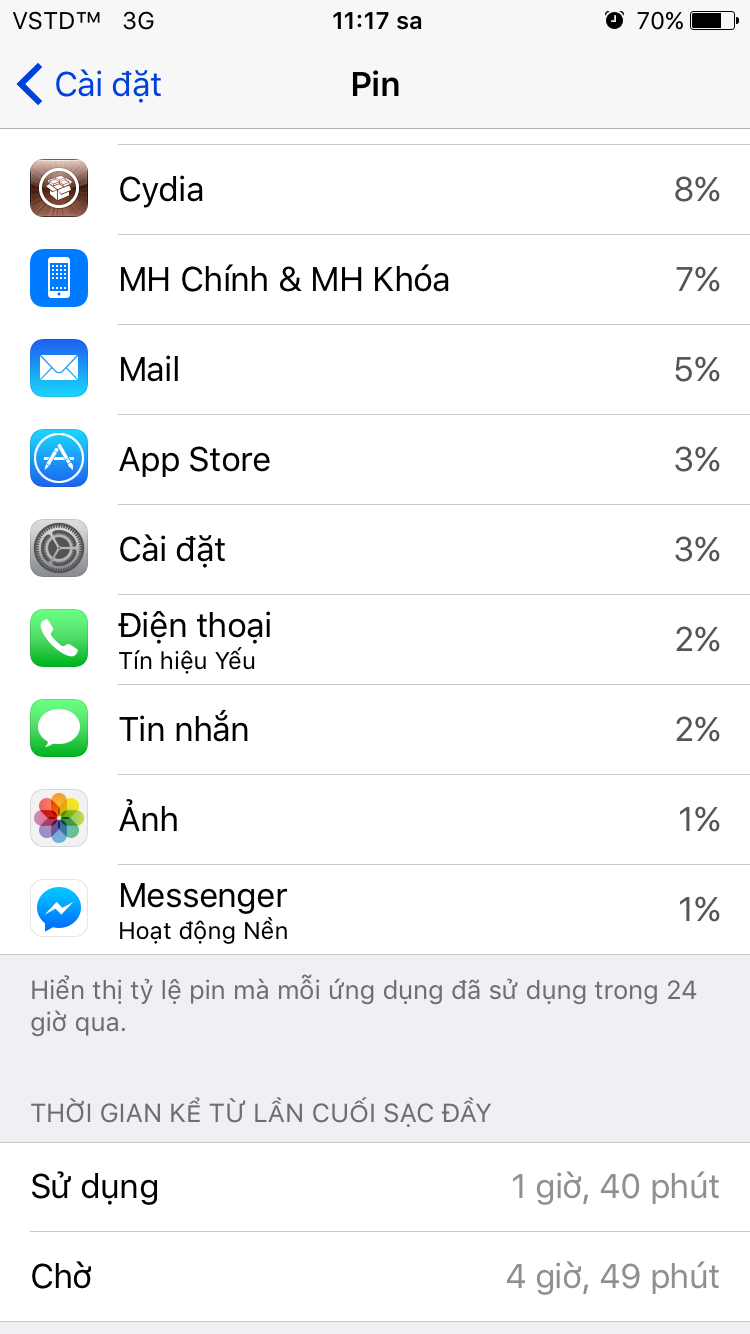Image resolution: width=750 pixels, height=1334 pixels.
Task: Select the MH Chính & MH Khóa row
Action: click(375, 279)
